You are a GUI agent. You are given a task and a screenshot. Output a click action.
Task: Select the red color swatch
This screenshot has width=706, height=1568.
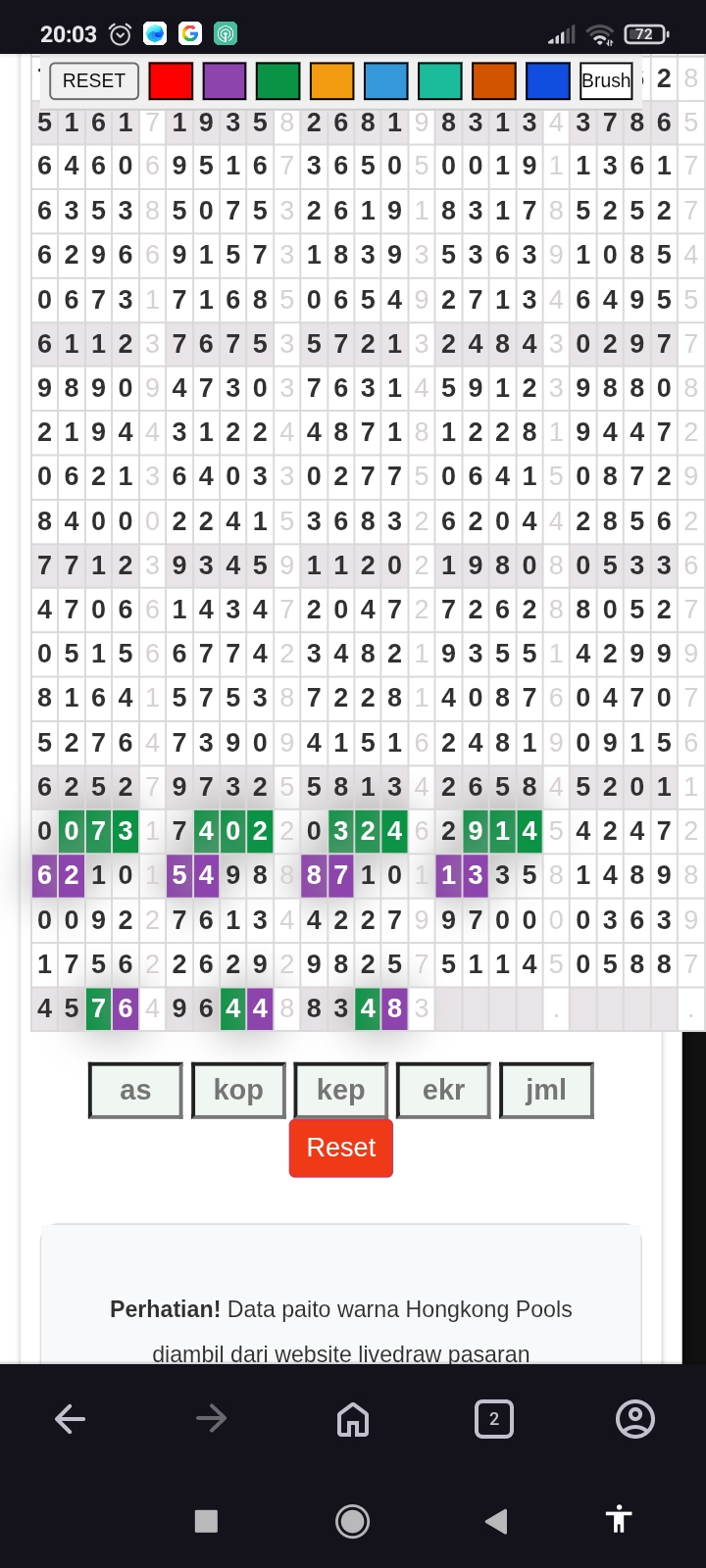(171, 81)
